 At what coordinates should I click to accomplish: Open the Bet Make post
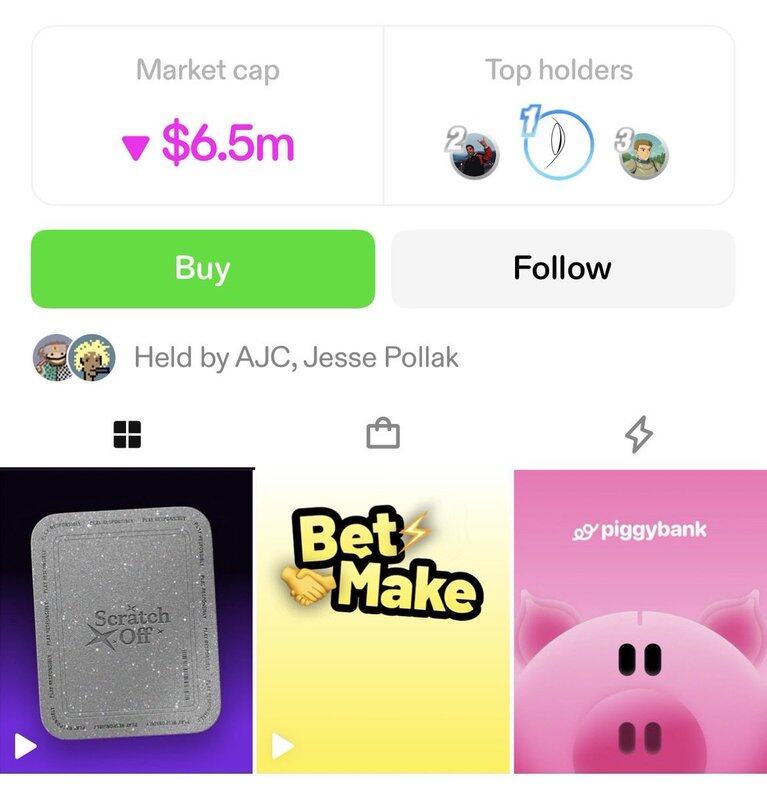pos(384,620)
